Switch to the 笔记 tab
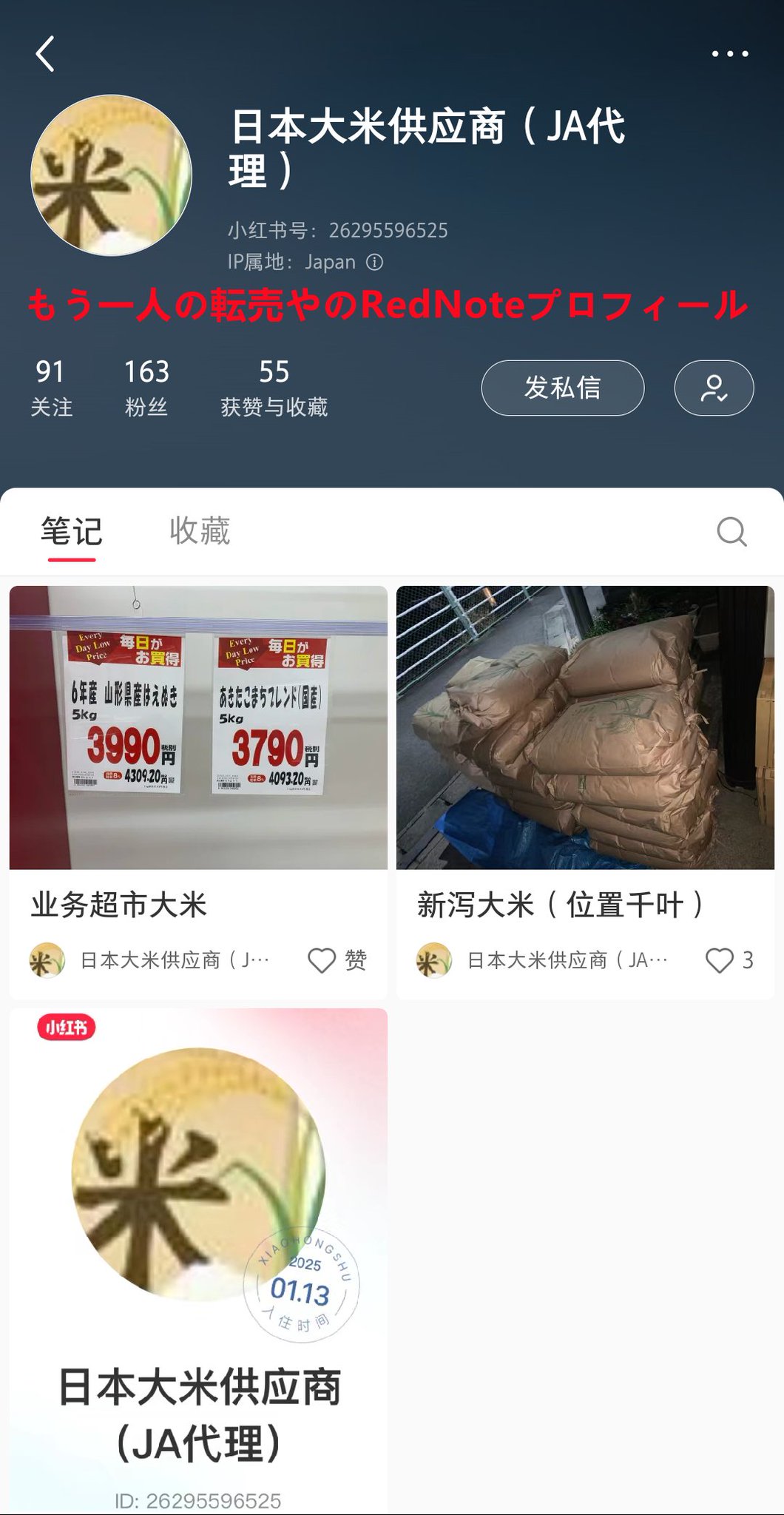This screenshot has width=784, height=1515. (71, 531)
